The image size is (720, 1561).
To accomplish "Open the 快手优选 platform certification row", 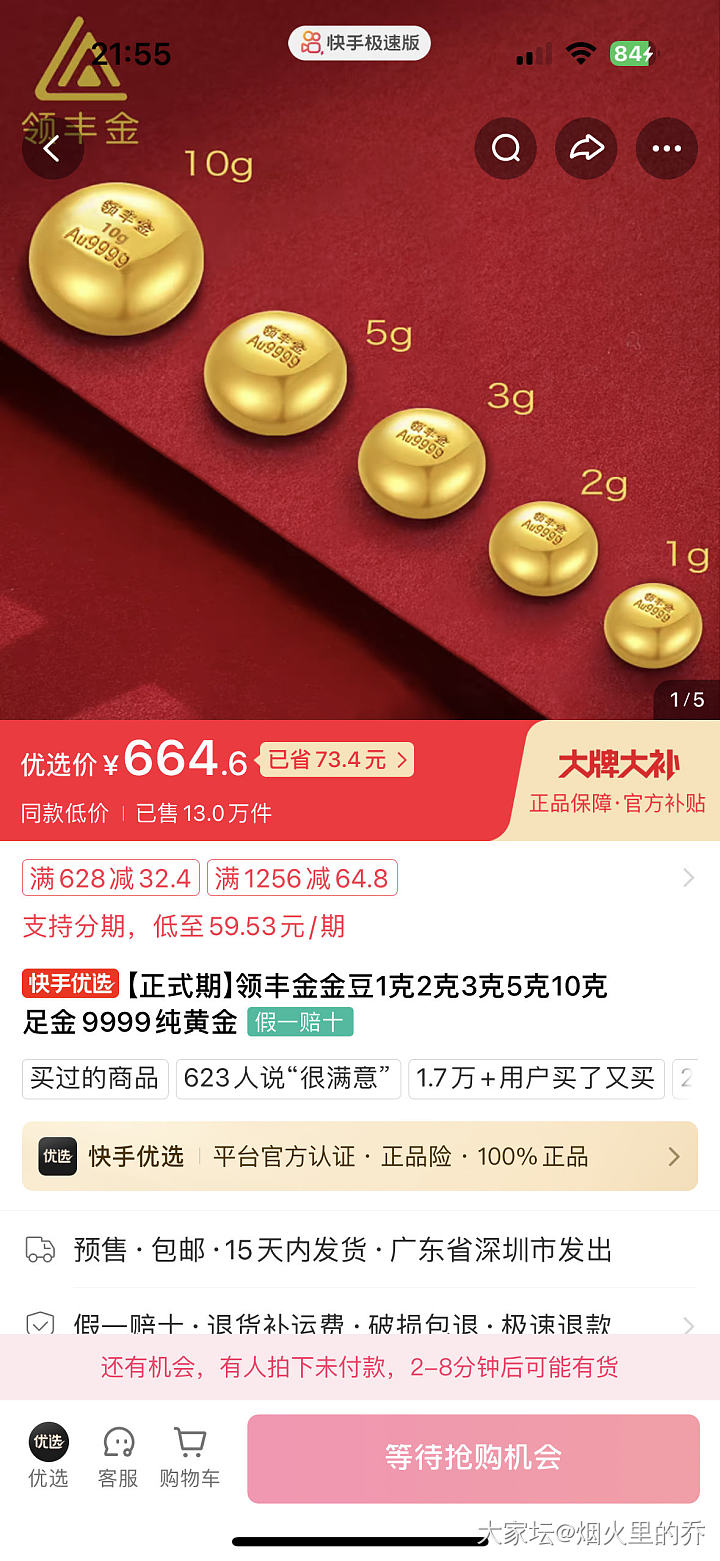I will point(360,1156).
